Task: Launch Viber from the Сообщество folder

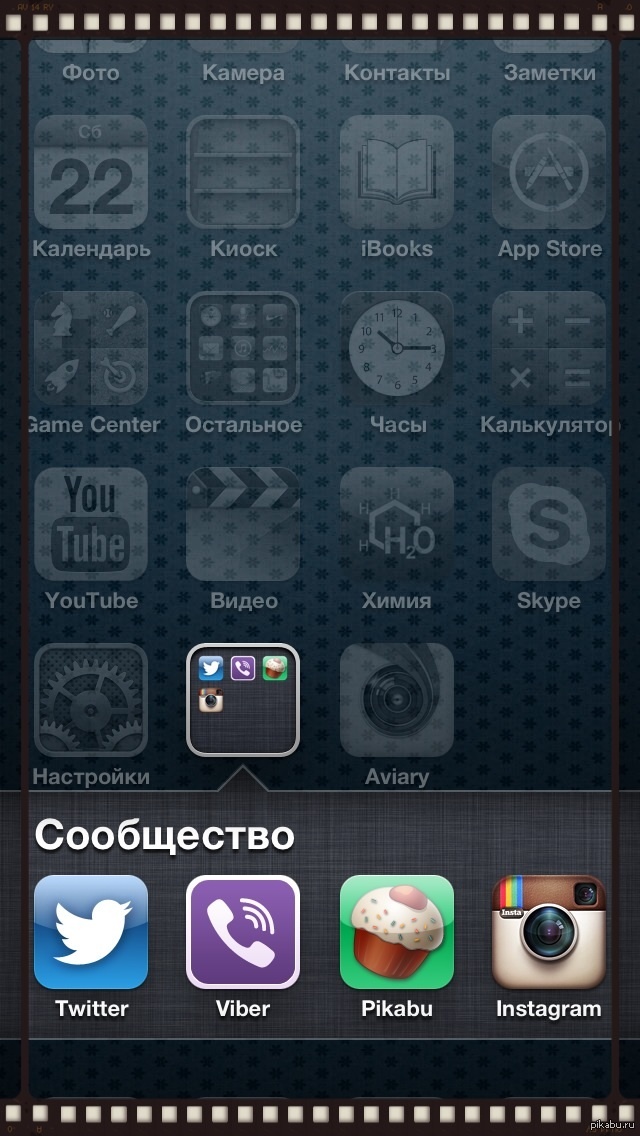Action: 243,932
